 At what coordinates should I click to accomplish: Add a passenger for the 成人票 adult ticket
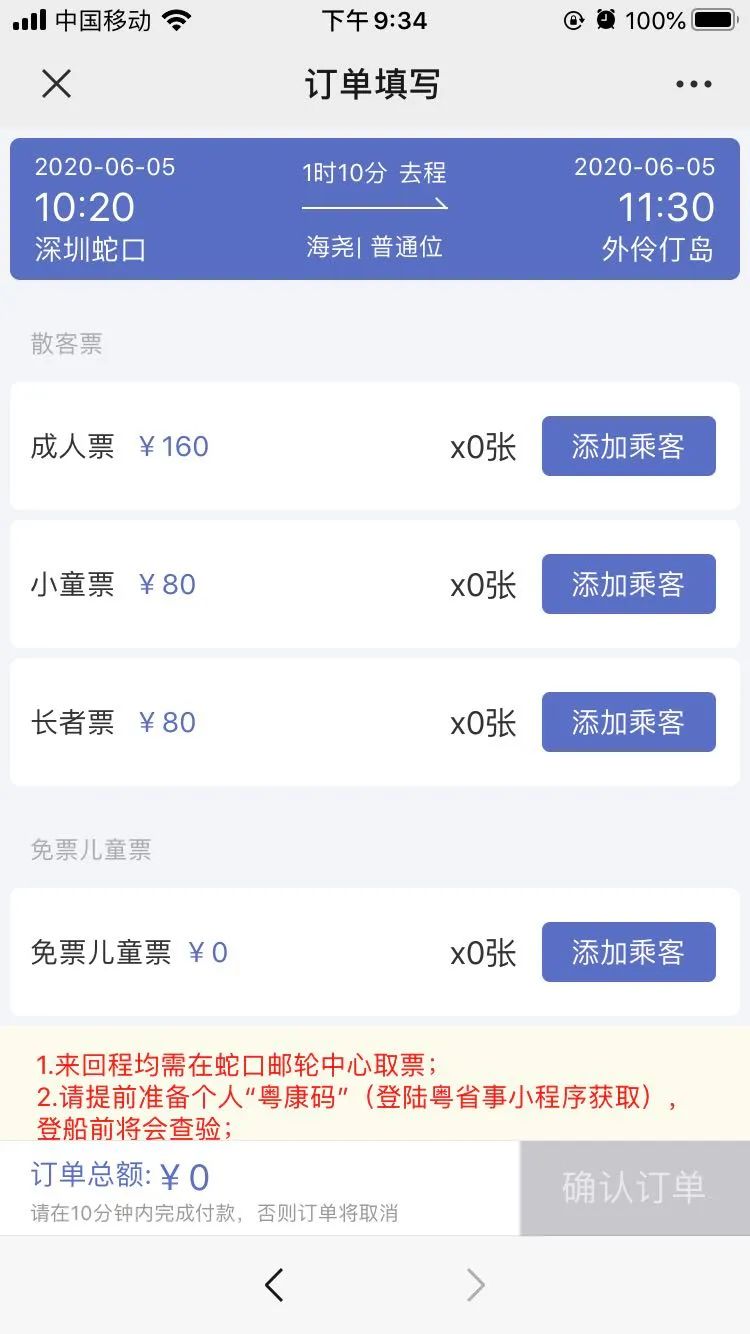click(x=628, y=447)
